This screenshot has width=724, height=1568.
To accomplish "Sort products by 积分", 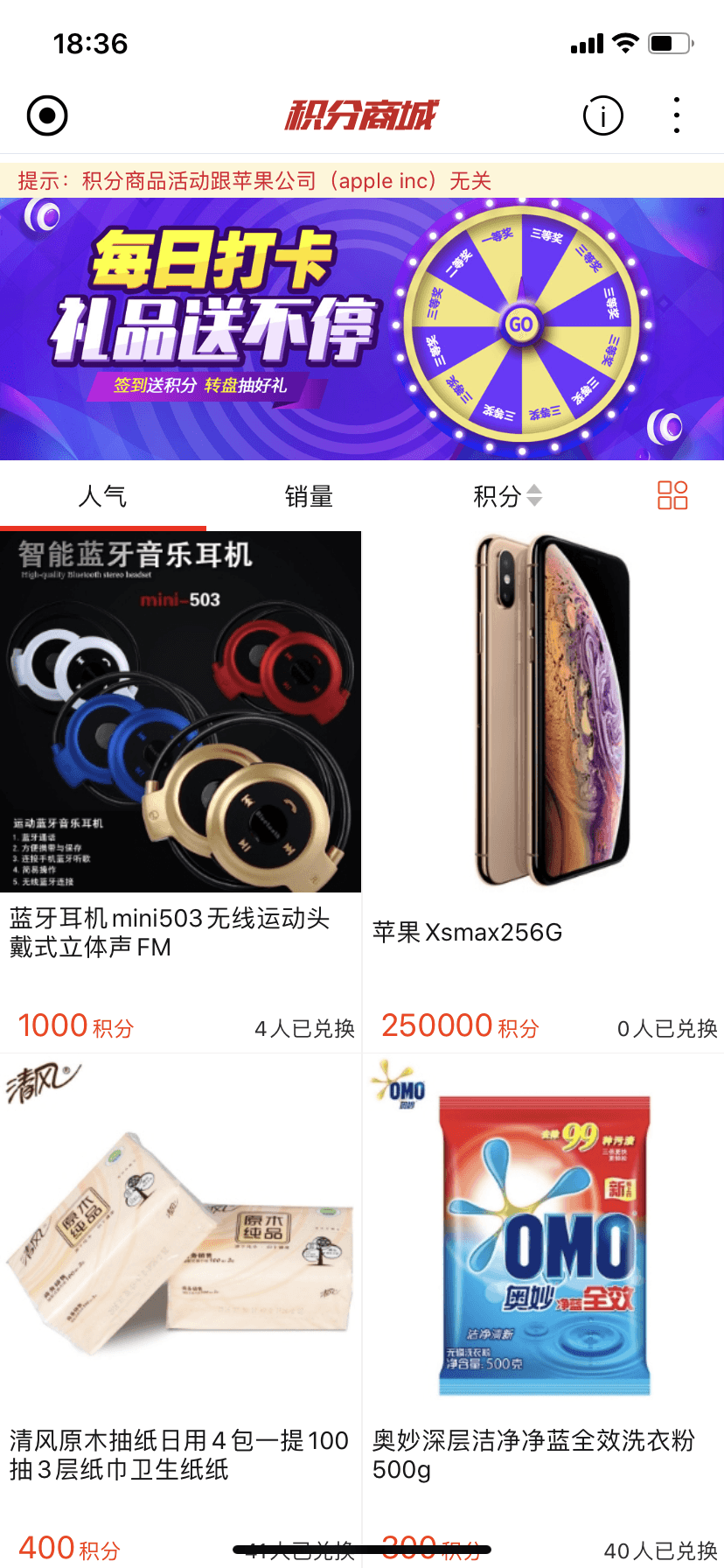I will pyautogui.click(x=507, y=496).
